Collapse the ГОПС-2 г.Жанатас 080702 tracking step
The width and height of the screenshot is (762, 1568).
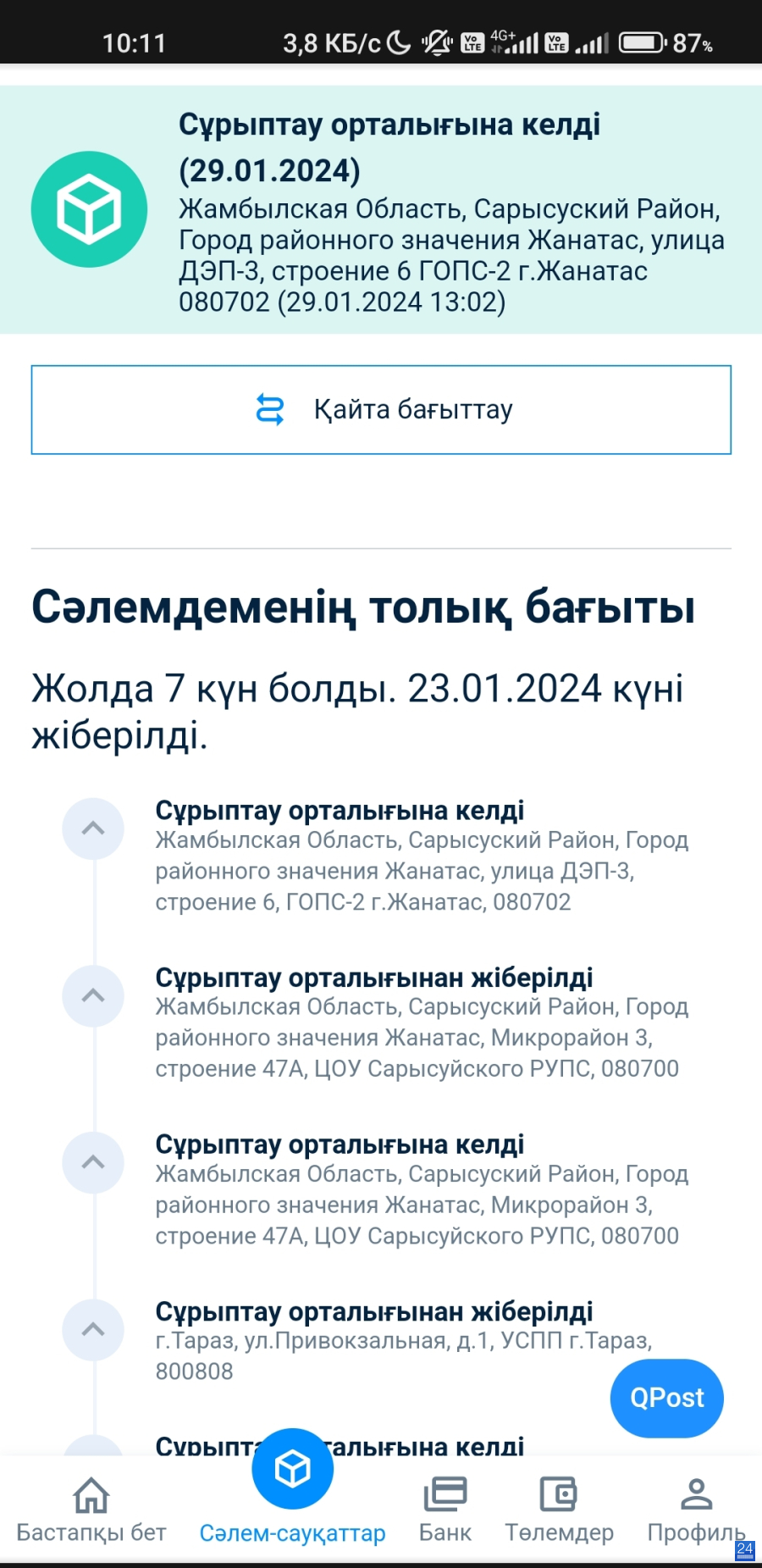click(93, 828)
